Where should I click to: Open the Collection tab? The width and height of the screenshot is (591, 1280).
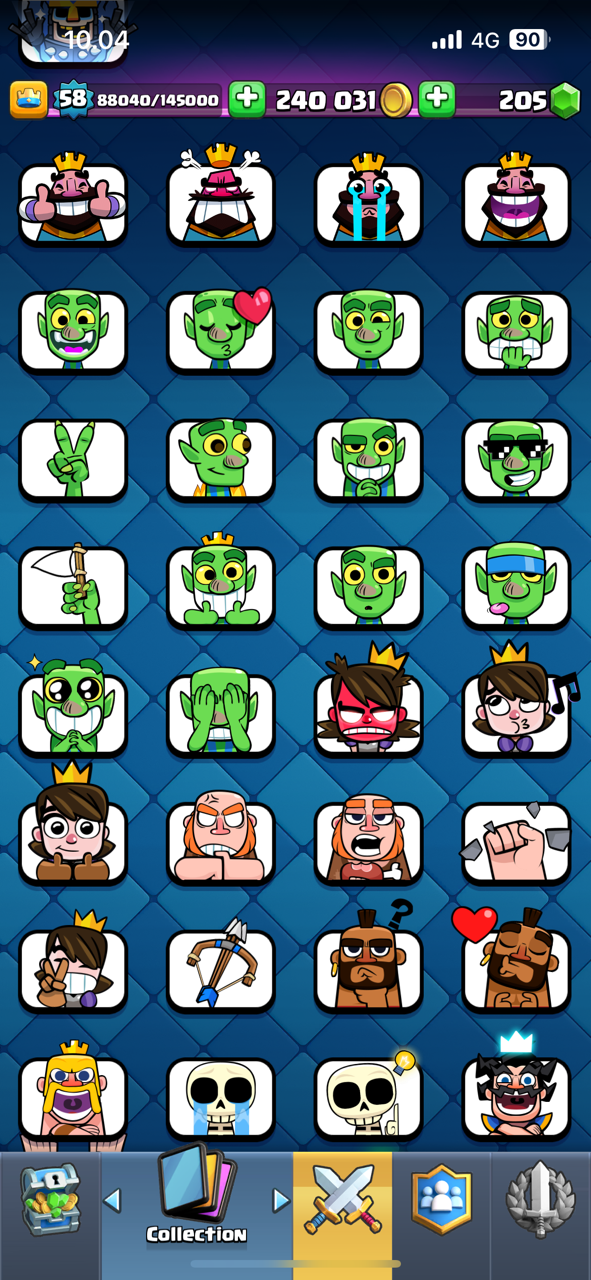(x=196, y=1197)
